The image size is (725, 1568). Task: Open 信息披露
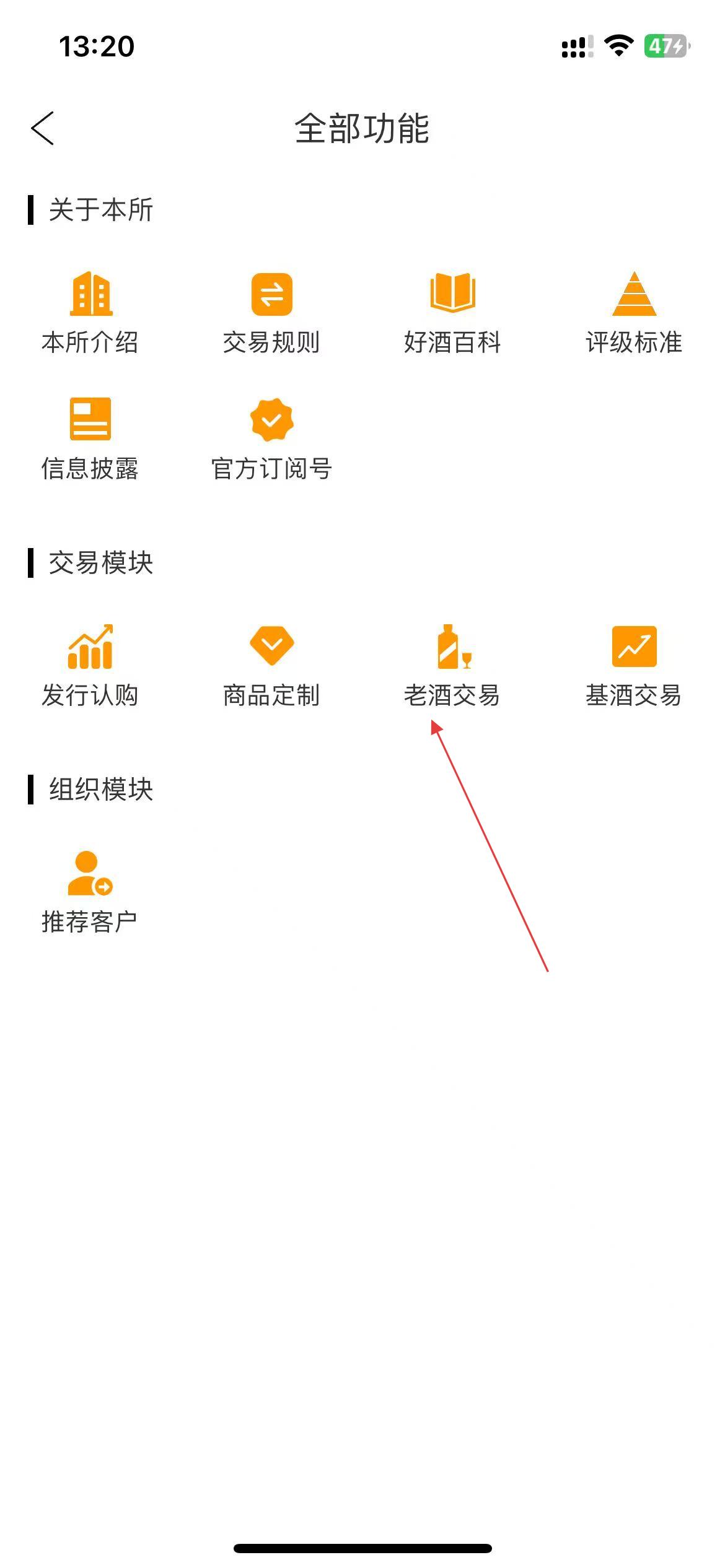90,439
